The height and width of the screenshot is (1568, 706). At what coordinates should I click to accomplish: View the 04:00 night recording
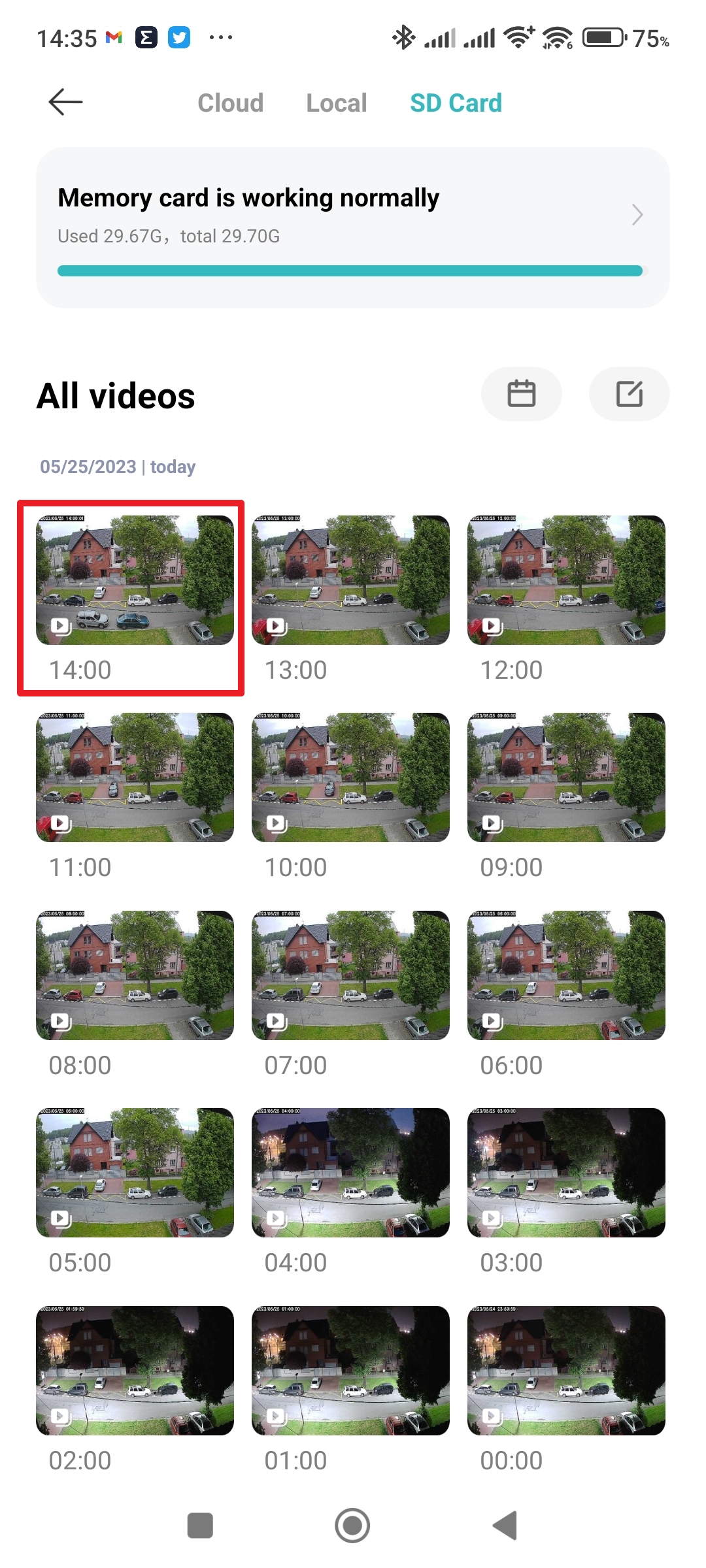point(350,1173)
